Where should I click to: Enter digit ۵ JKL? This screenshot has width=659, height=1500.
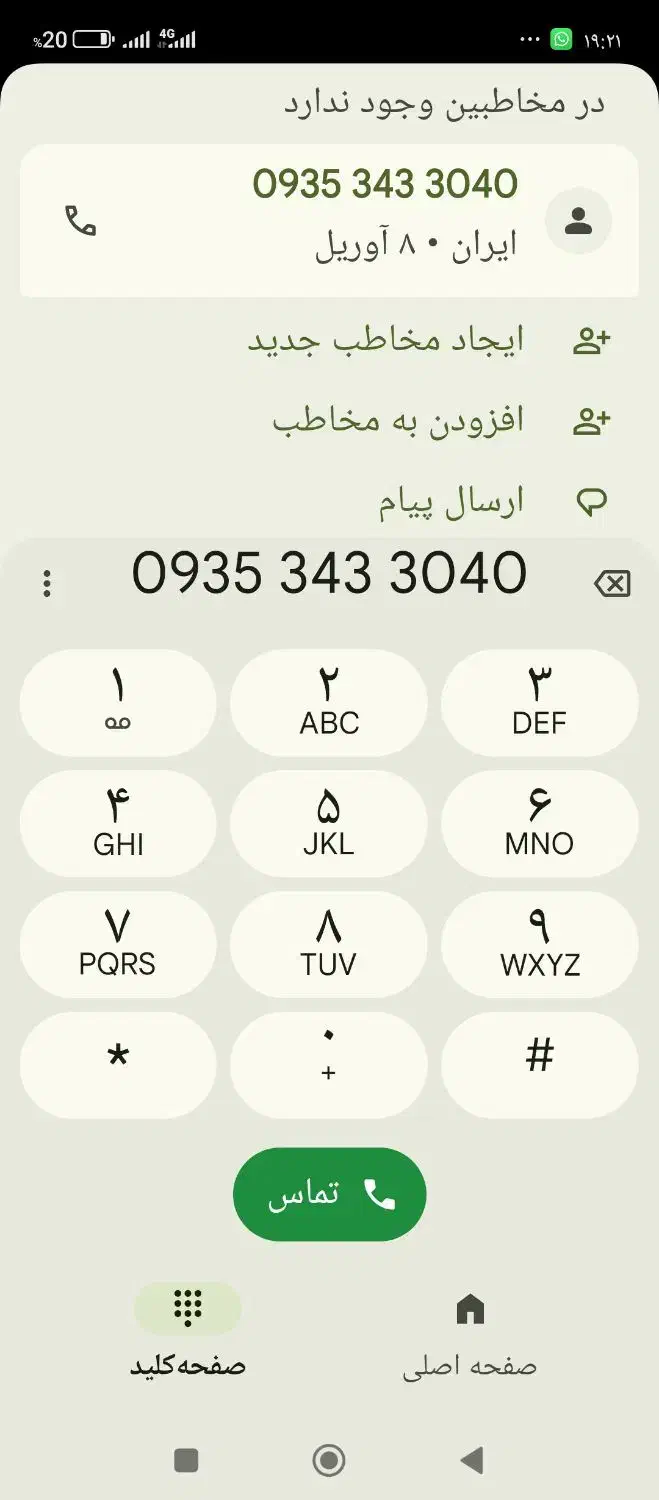pos(329,823)
